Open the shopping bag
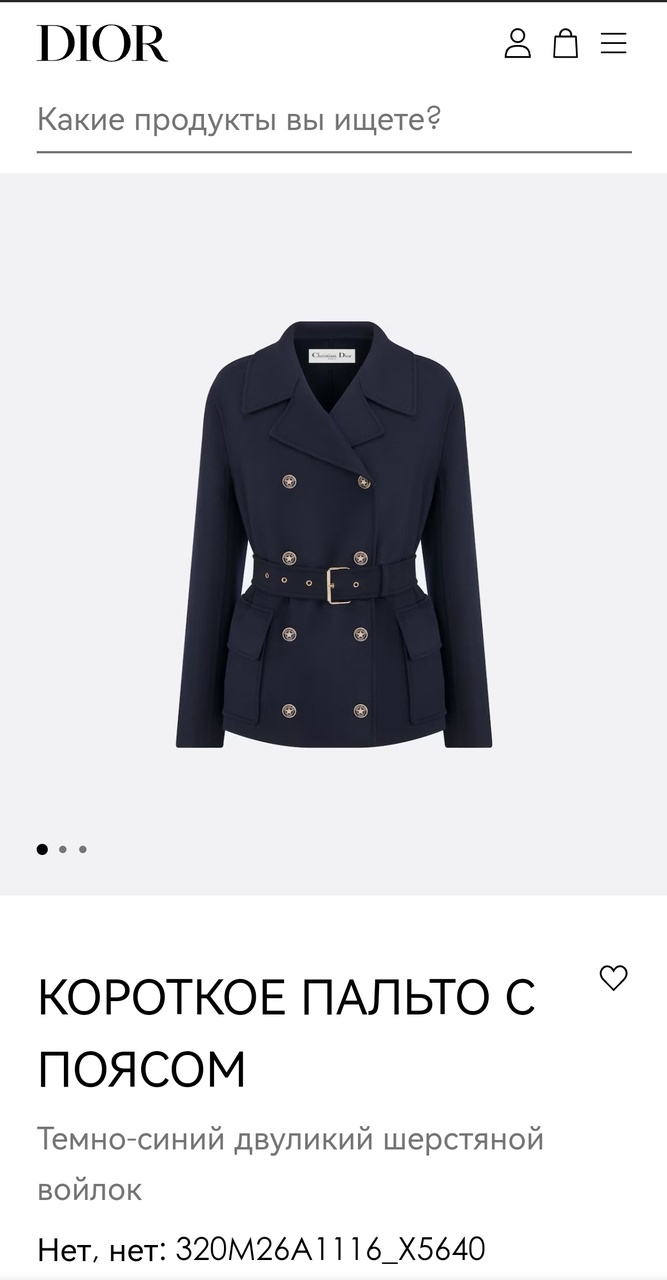Viewport: 667px width, 1280px height. pos(566,44)
